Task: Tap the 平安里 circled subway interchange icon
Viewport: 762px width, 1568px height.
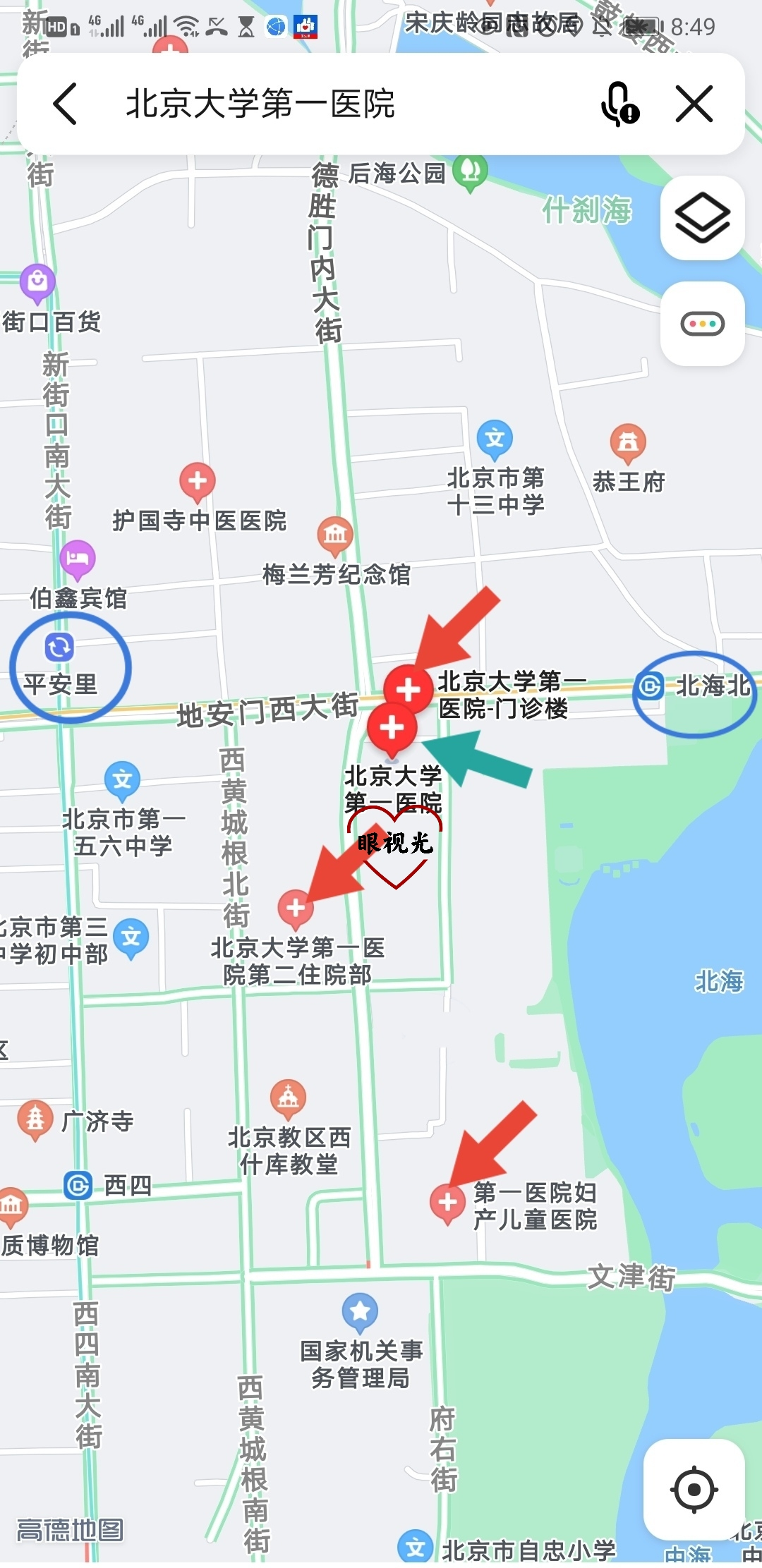Action: [59, 646]
